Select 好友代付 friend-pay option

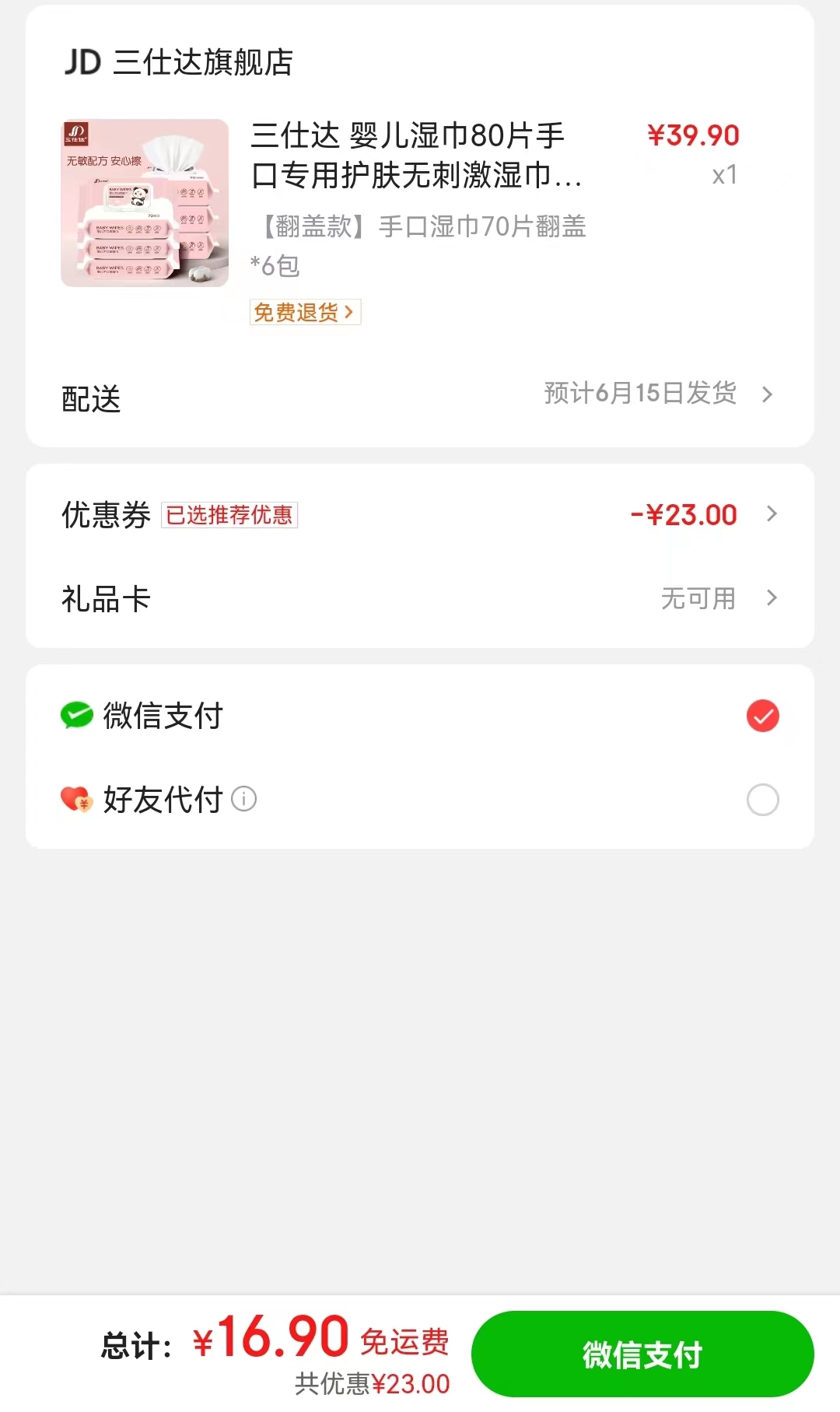(x=420, y=800)
